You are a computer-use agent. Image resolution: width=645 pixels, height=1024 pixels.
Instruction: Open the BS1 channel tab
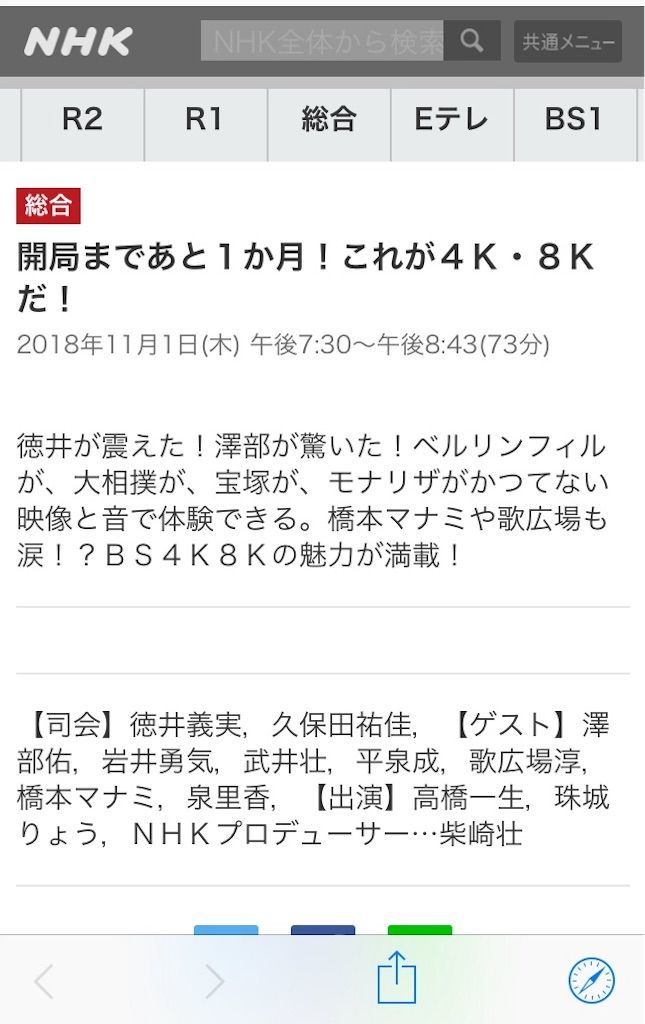575,120
